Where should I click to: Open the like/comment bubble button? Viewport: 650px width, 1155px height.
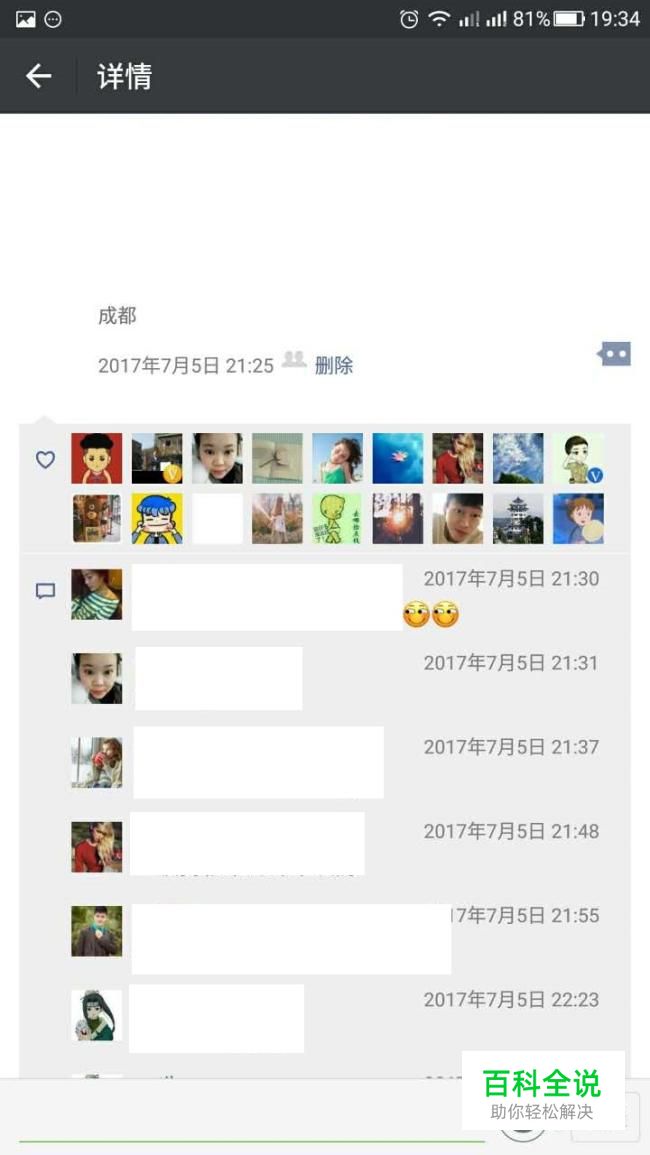614,354
